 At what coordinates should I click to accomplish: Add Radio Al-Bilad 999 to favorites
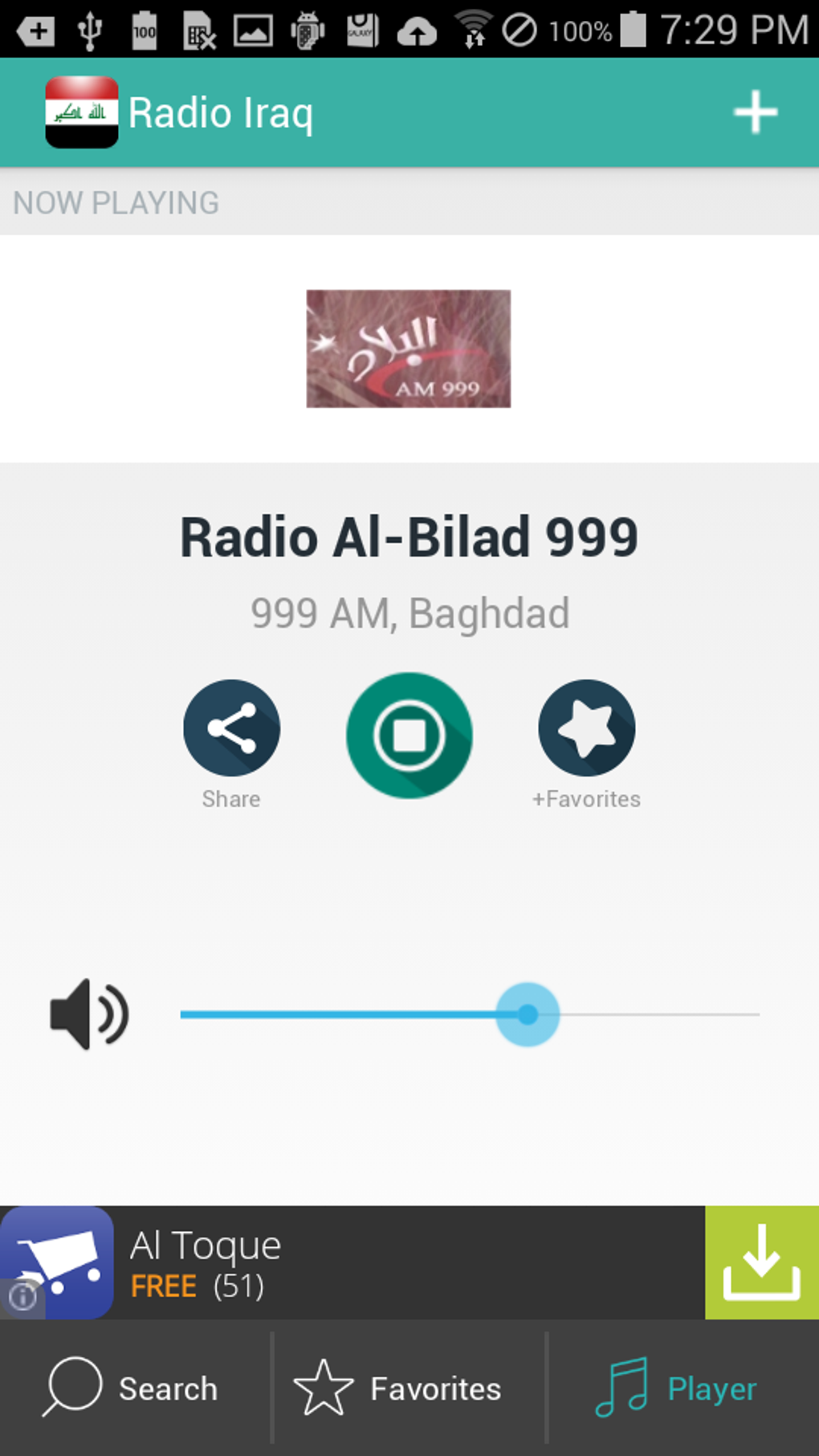[x=586, y=728]
